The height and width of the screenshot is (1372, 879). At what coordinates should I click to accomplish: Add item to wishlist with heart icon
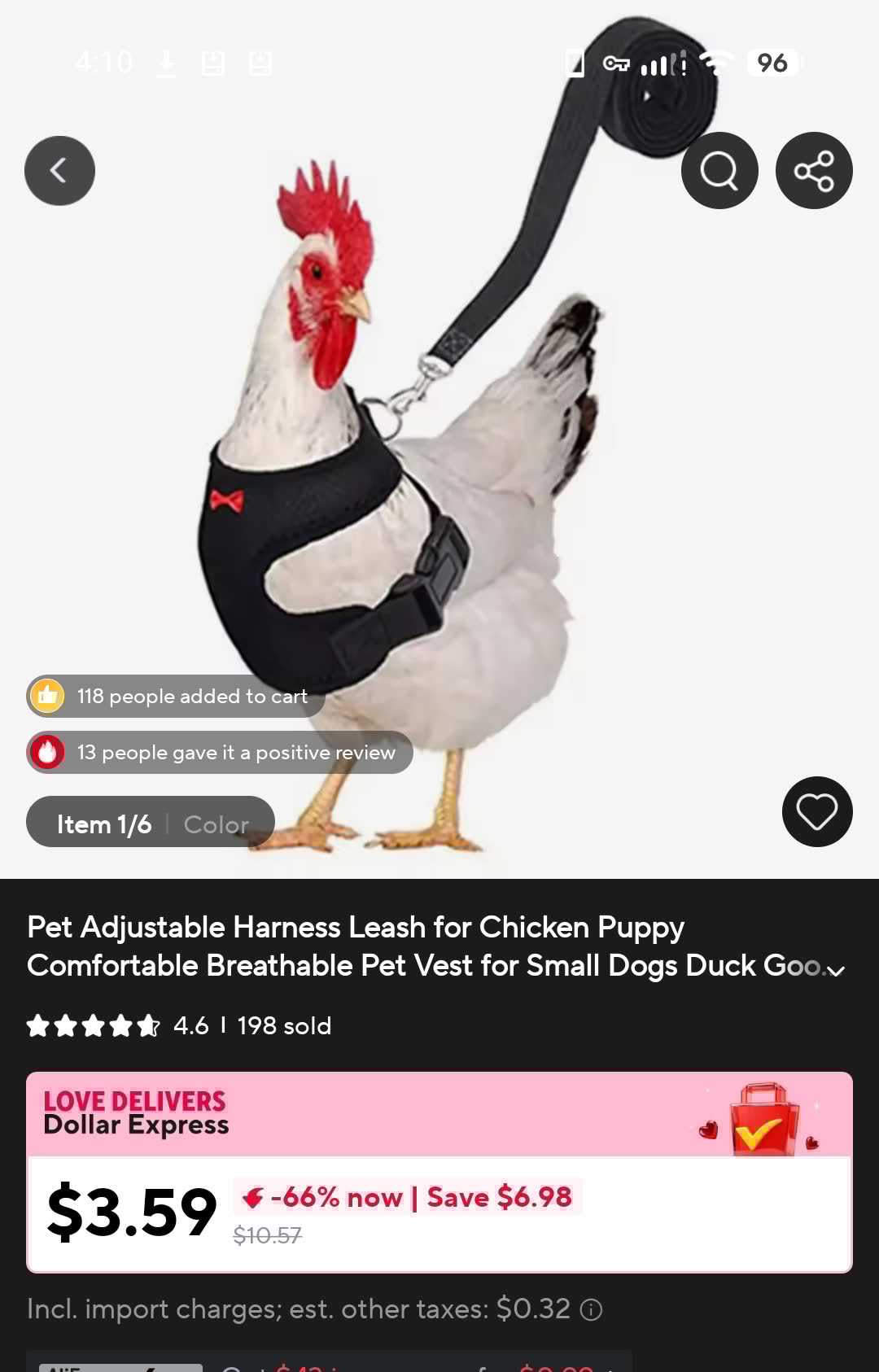point(817,812)
